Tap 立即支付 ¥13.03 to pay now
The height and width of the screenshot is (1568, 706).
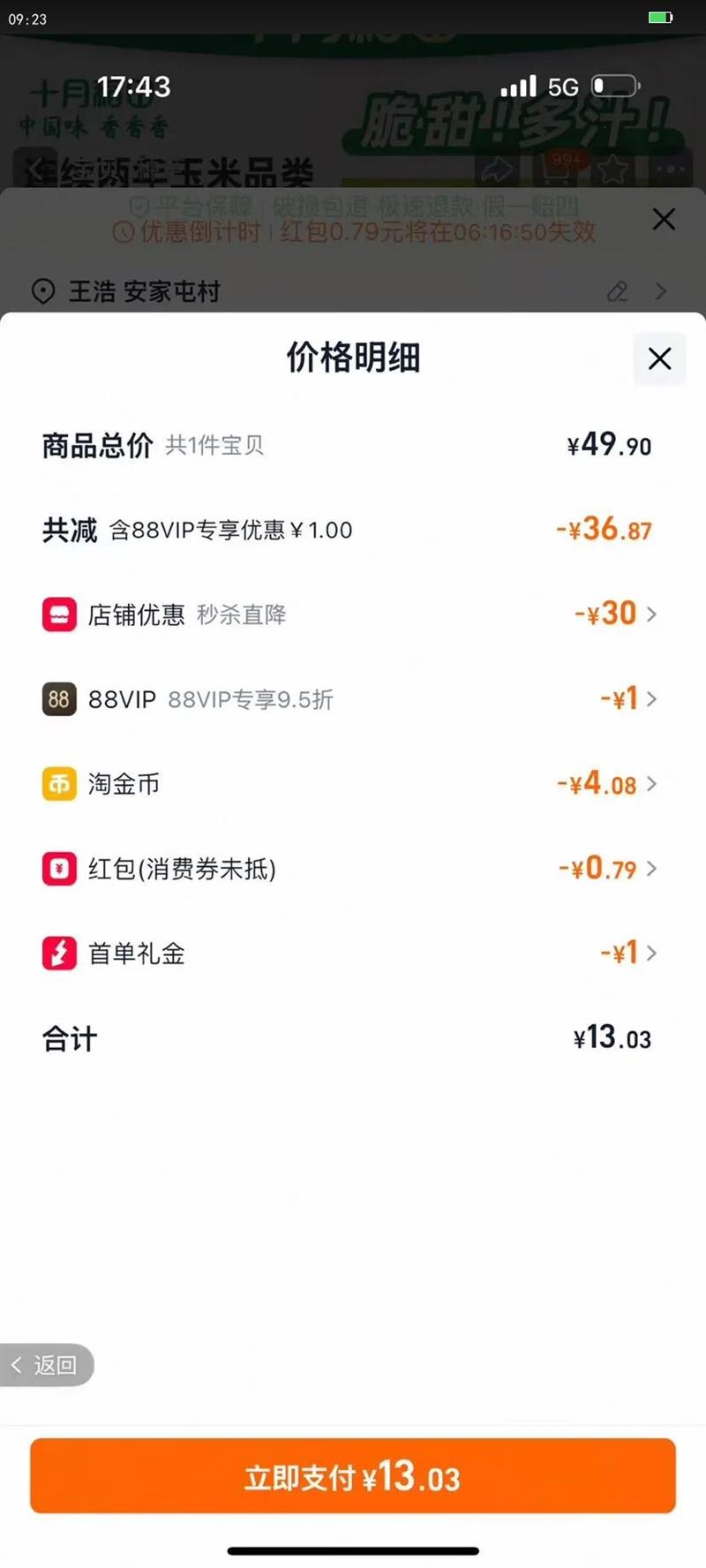coord(353,1476)
